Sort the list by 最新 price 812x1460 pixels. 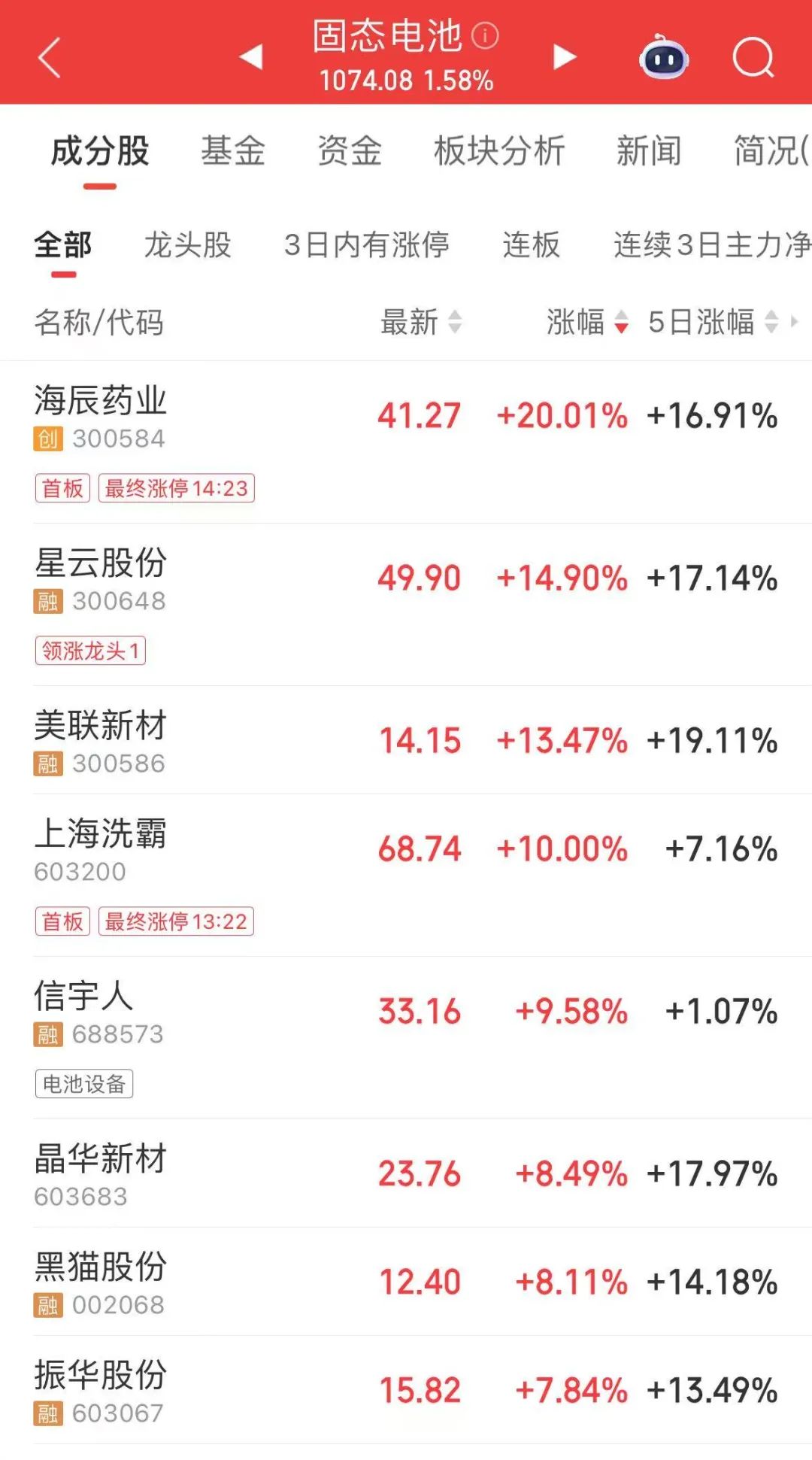pyautogui.click(x=421, y=322)
